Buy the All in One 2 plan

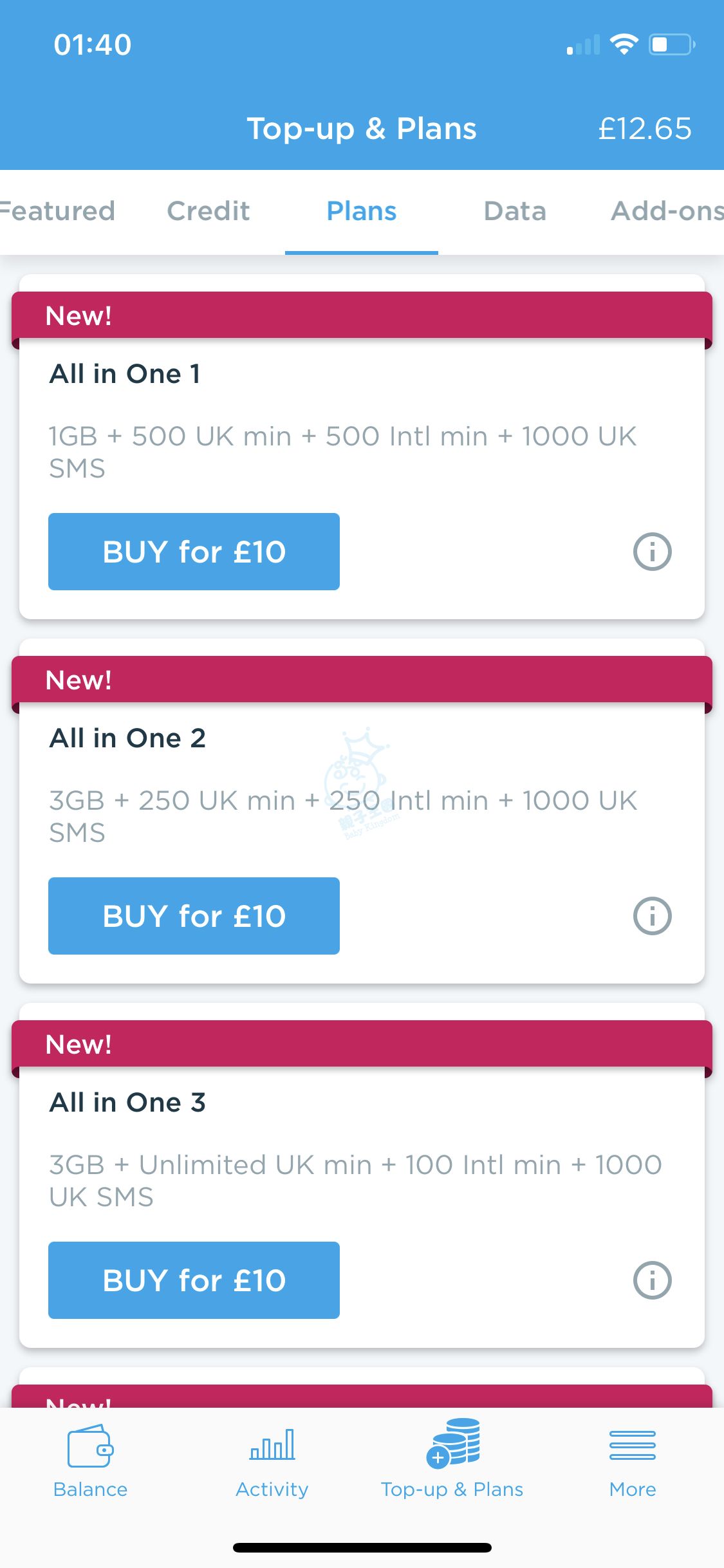(x=194, y=916)
